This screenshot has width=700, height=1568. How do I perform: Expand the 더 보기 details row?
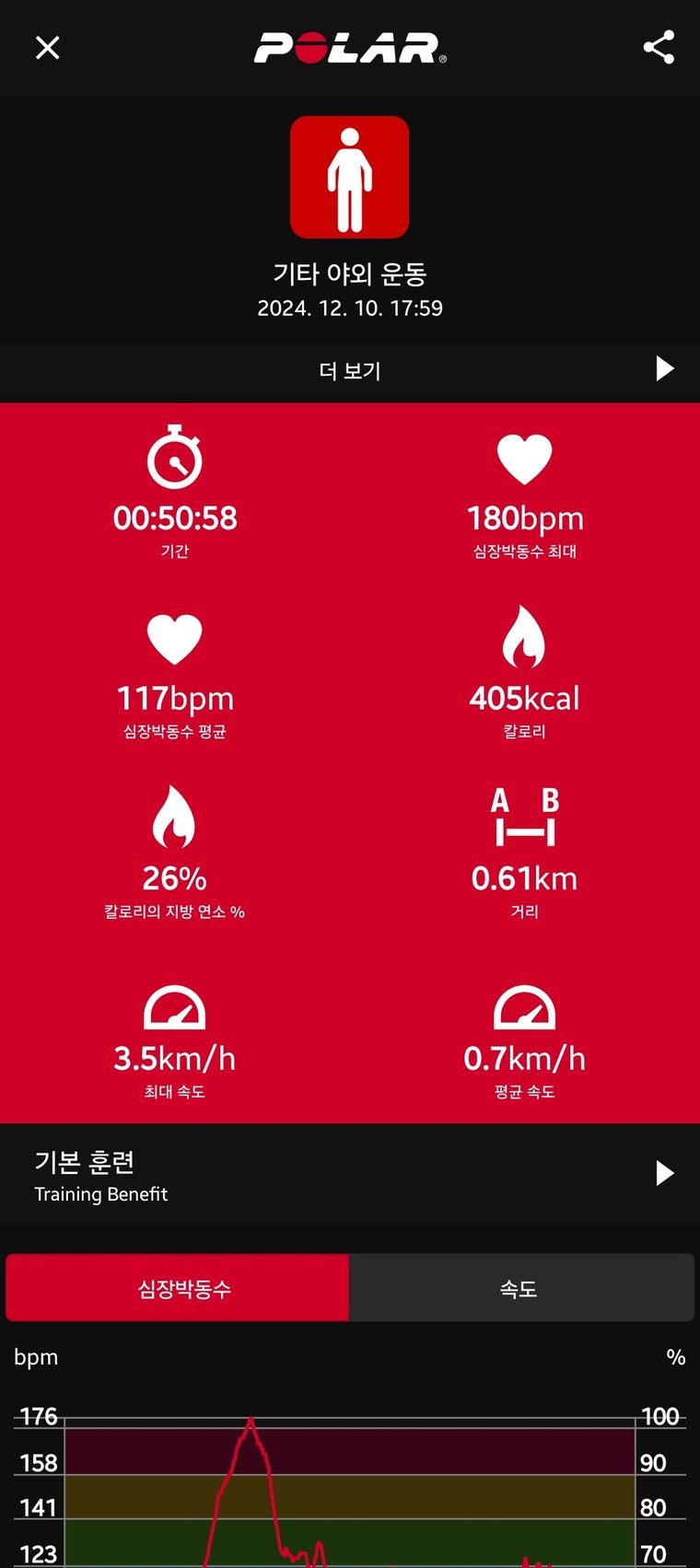tap(350, 370)
